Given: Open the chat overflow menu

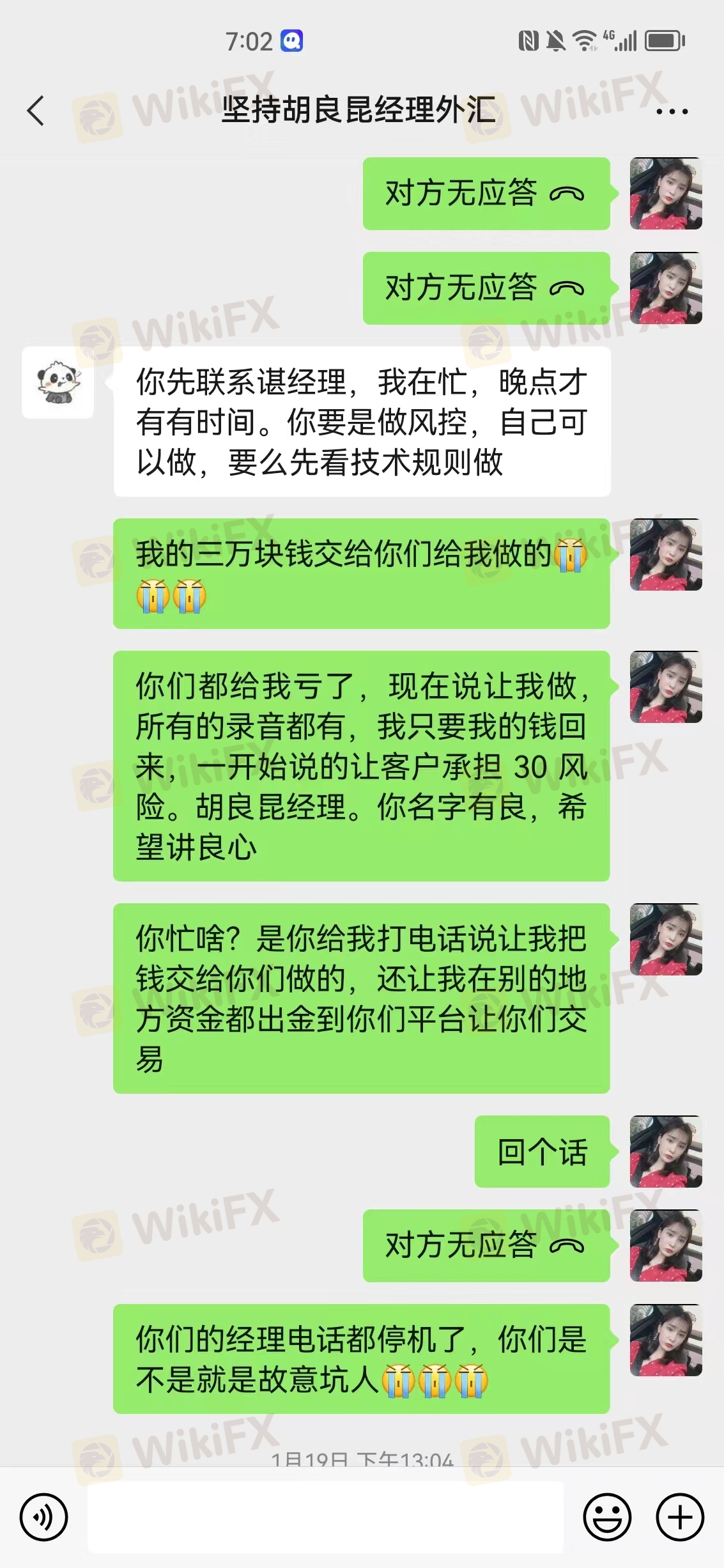Looking at the screenshot, I should 672,111.
